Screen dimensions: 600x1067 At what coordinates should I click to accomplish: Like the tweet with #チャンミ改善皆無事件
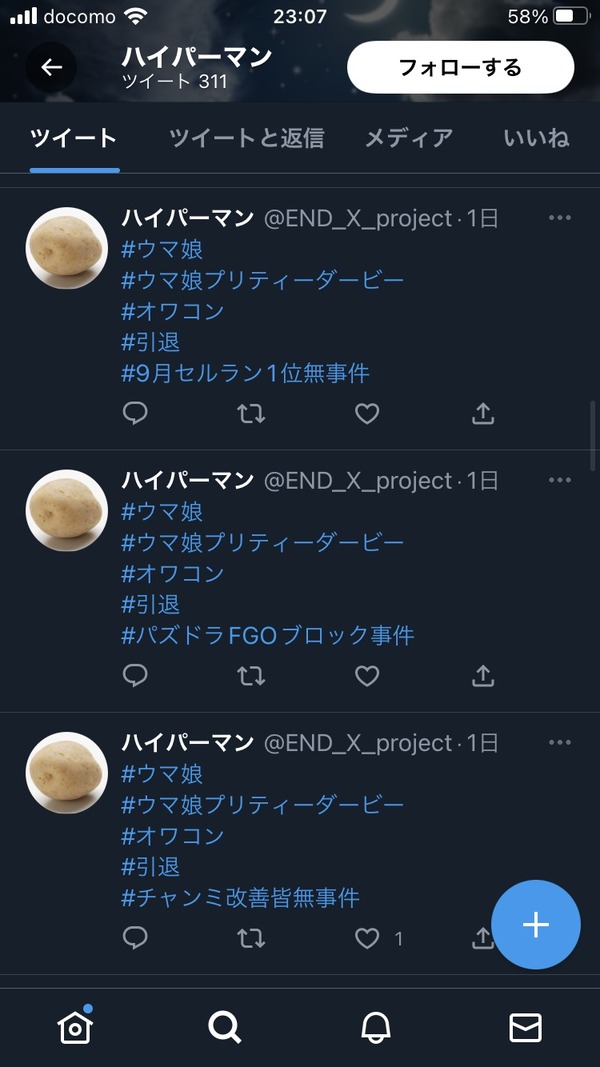367,939
